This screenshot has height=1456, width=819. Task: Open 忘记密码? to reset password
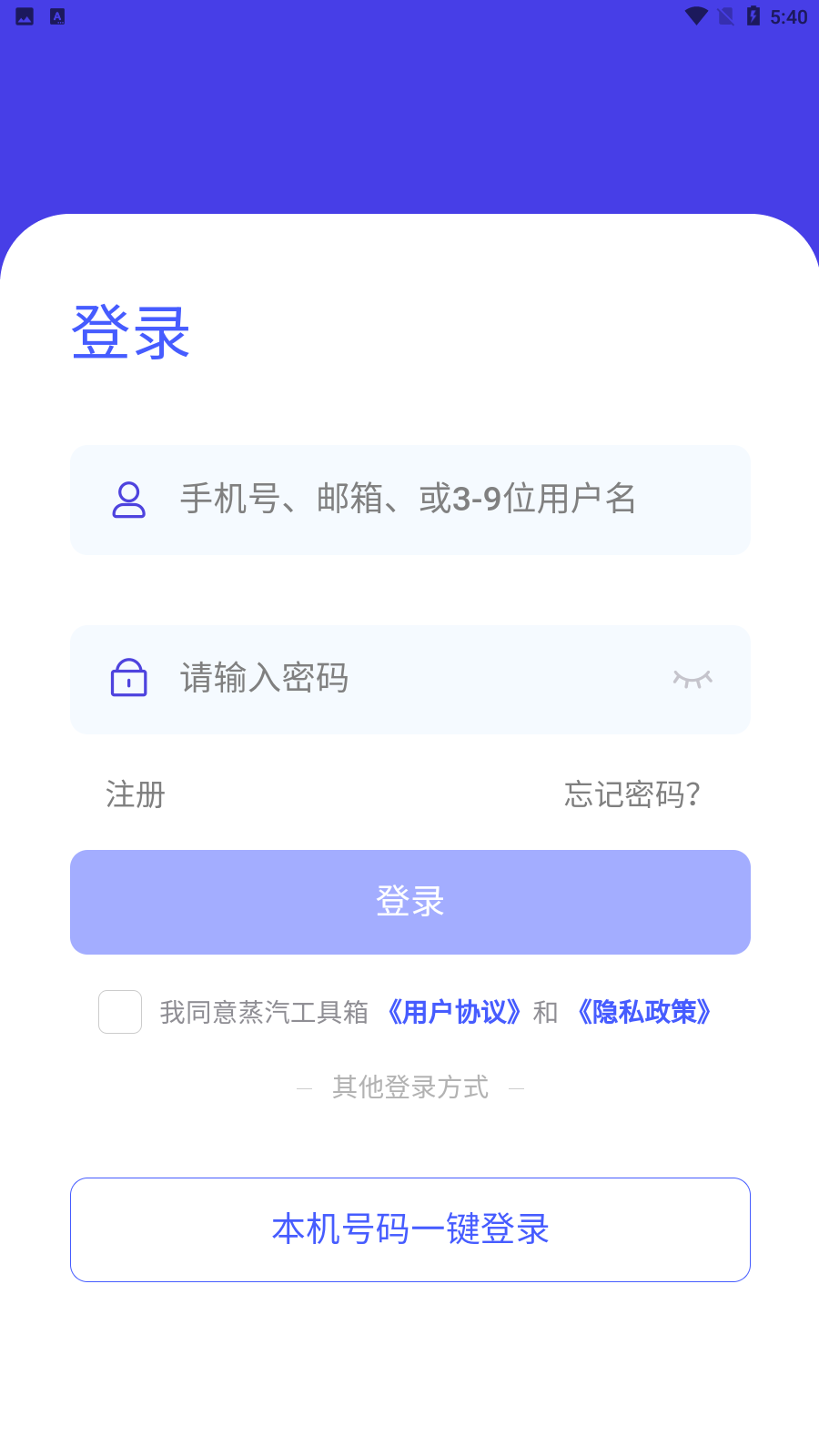tap(632, 794)
